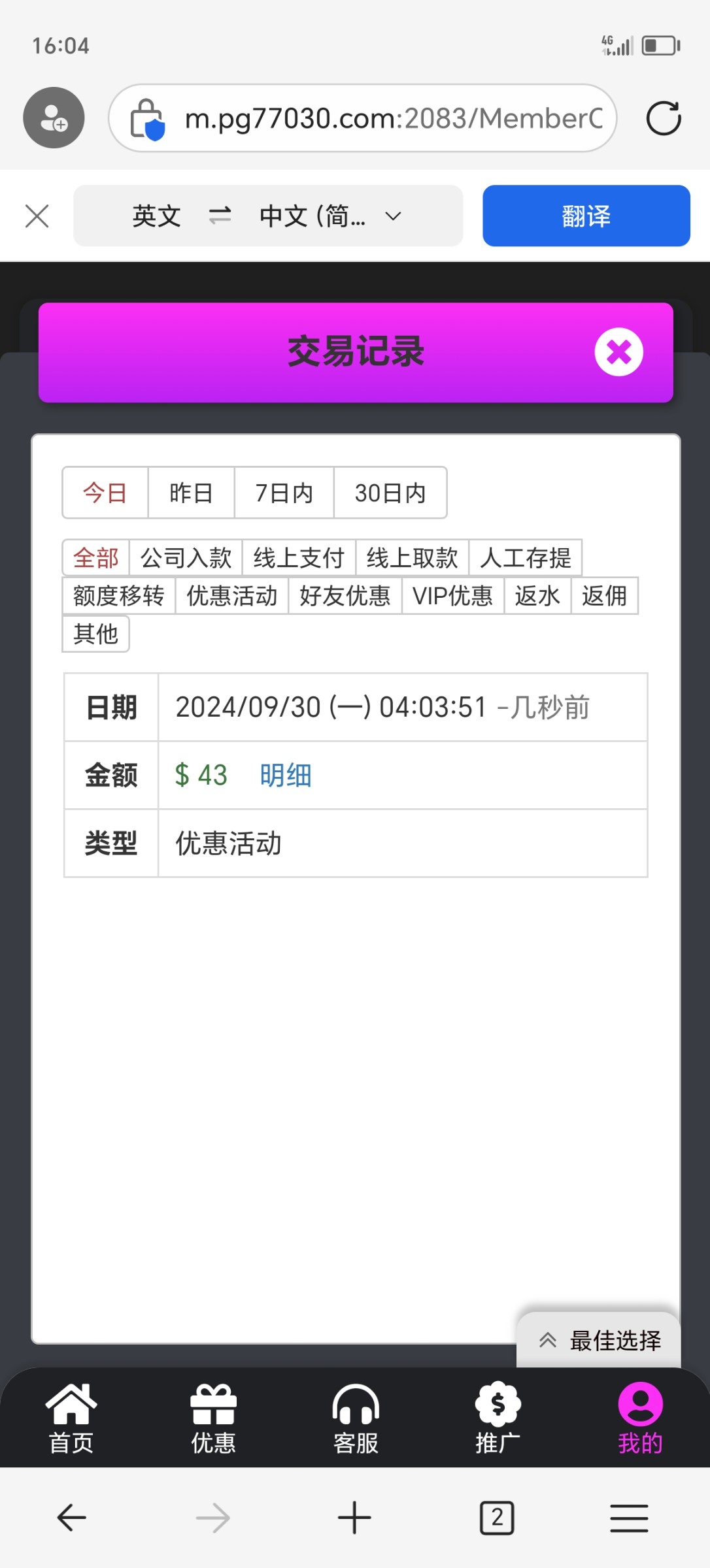Screen dimensions: 710x1568
Task: Open the 明细 detail link
Action: tap(286, 776)
